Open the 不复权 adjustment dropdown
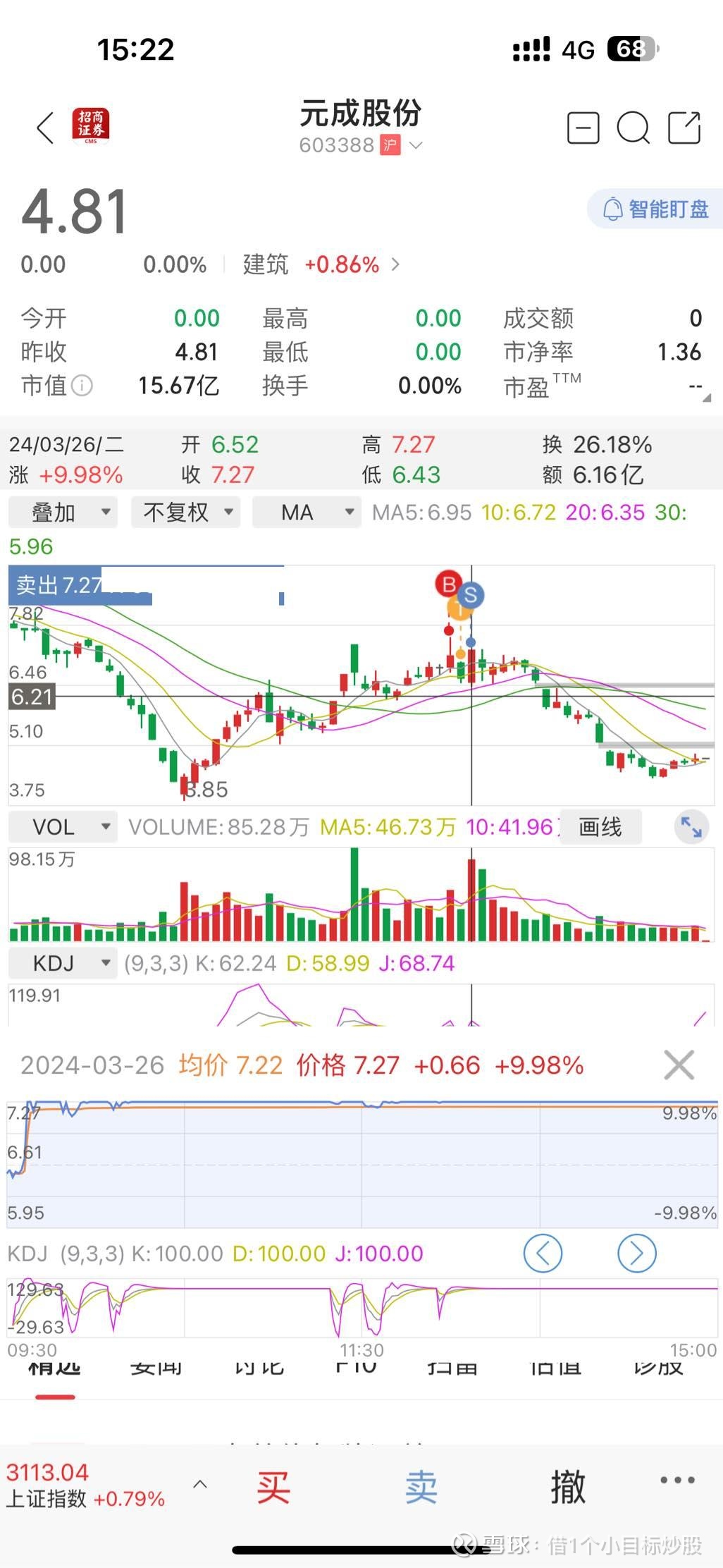723x1568 pixels. [x=185, y=513]
